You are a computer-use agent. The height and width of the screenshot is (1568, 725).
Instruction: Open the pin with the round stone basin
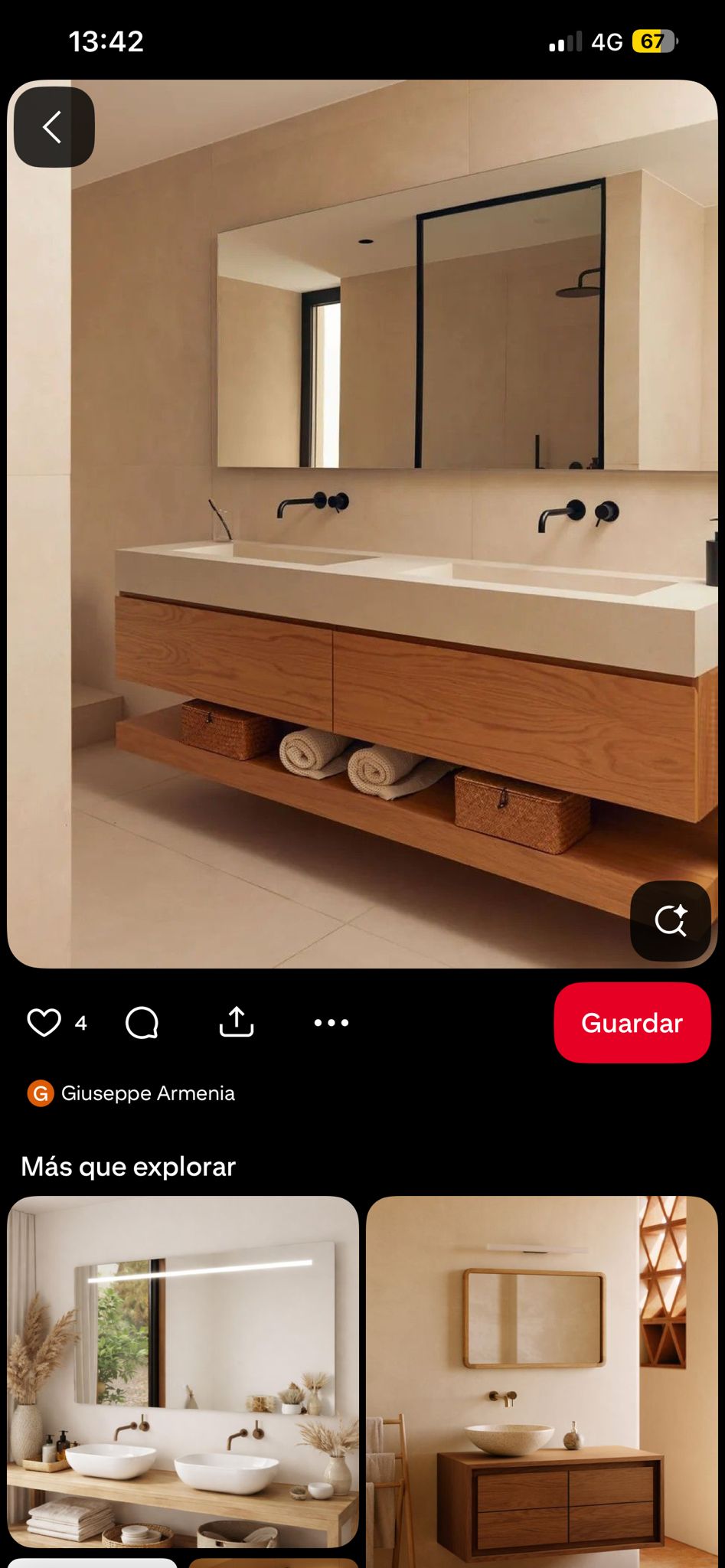click(x=542, y=1378)
